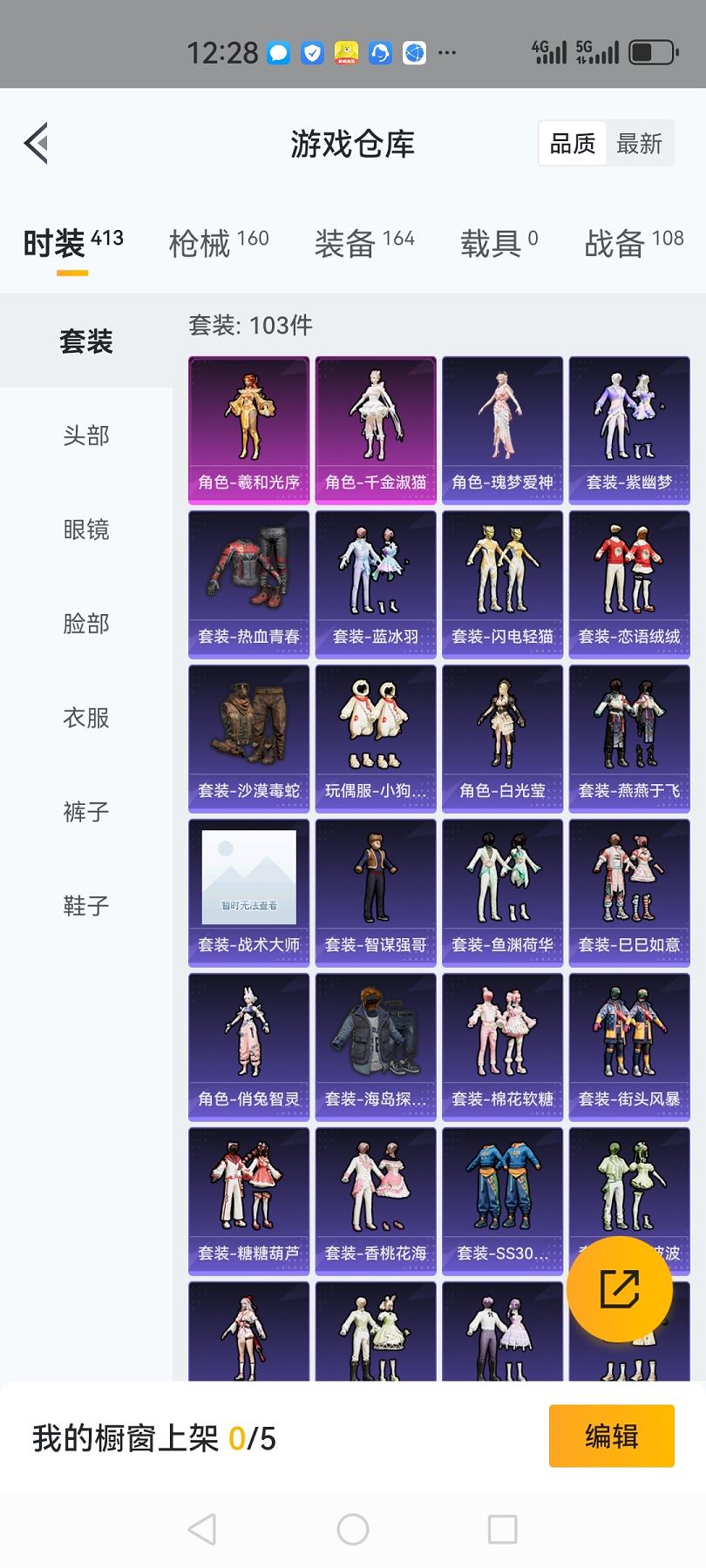
Task: Open the 载具 tab
Action: coord(499,243)
